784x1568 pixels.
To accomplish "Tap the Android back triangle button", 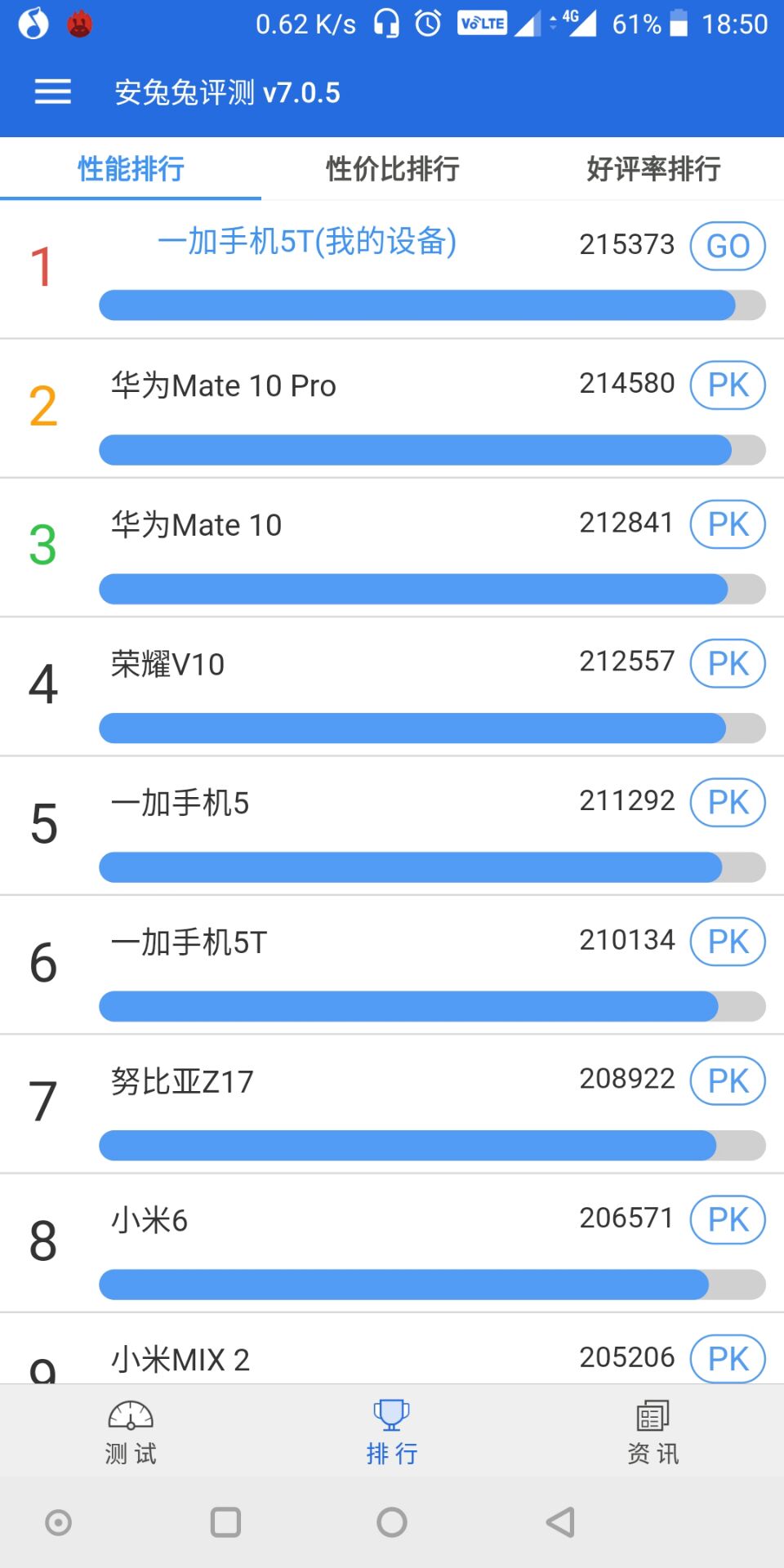I will [x=559, y=1522].
